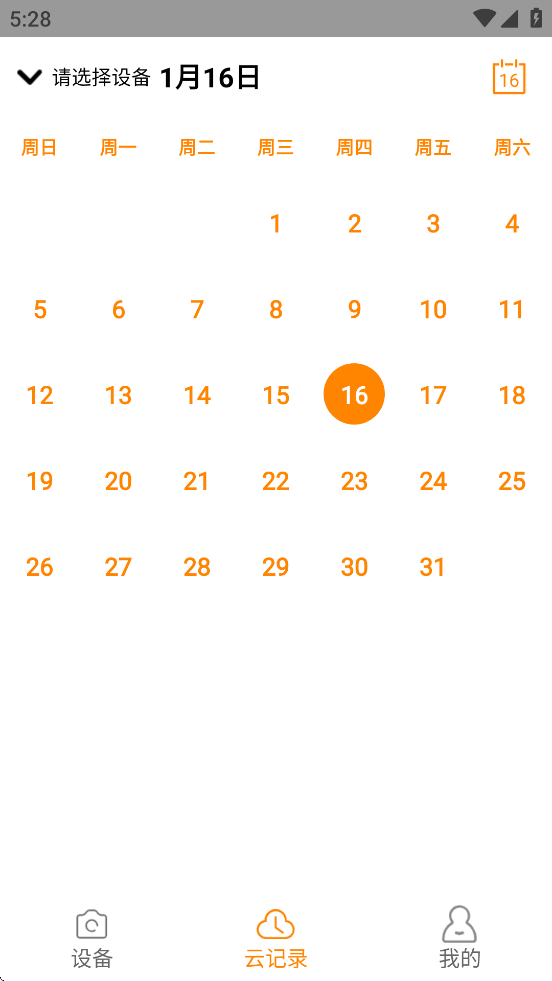Choose day 28 in the calendar
This screenshot has height=981, width=552.
(x=197, y=567)
